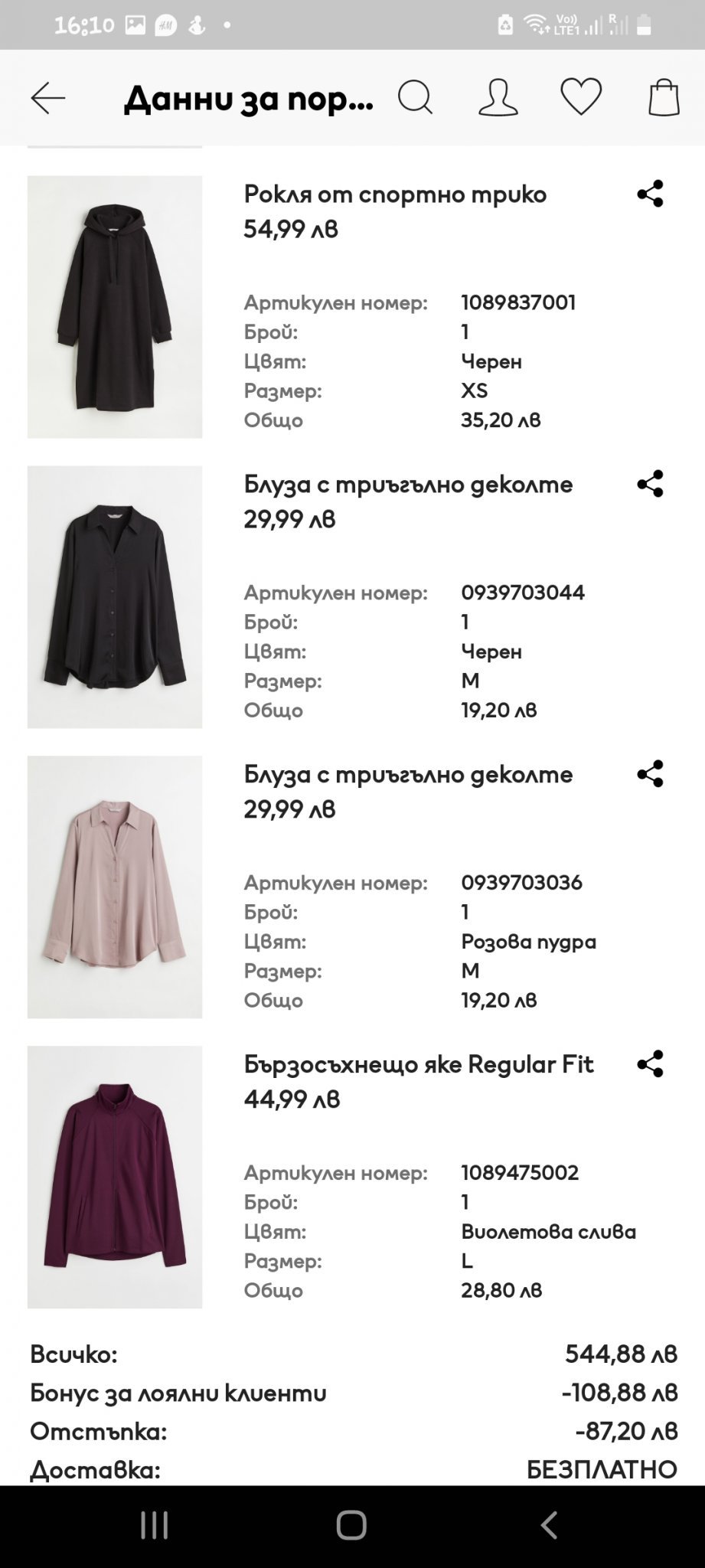Open the plum jacket picture

(115, 1177)
